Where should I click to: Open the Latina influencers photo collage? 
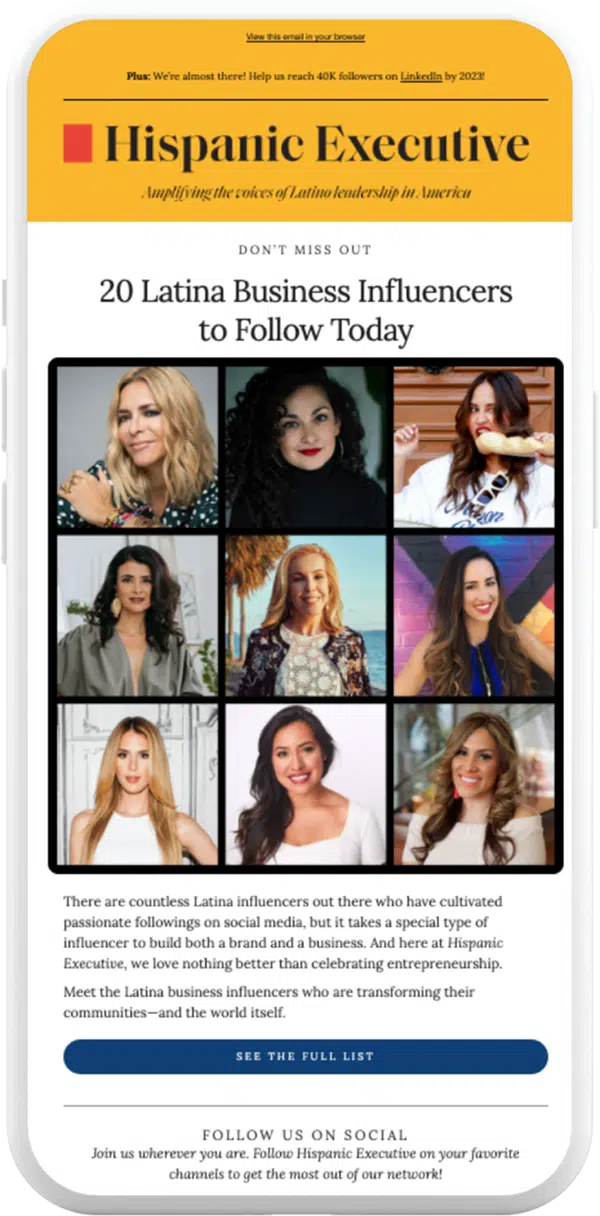pos(305,615)
